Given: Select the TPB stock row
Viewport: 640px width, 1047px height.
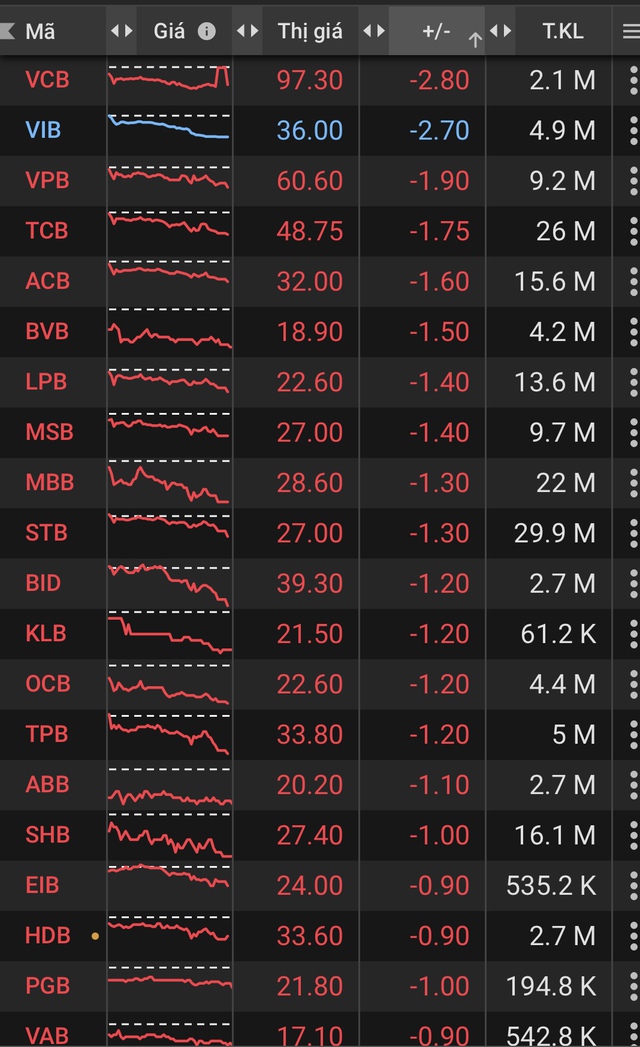Looking at the screenshot, I should point(320,735).
